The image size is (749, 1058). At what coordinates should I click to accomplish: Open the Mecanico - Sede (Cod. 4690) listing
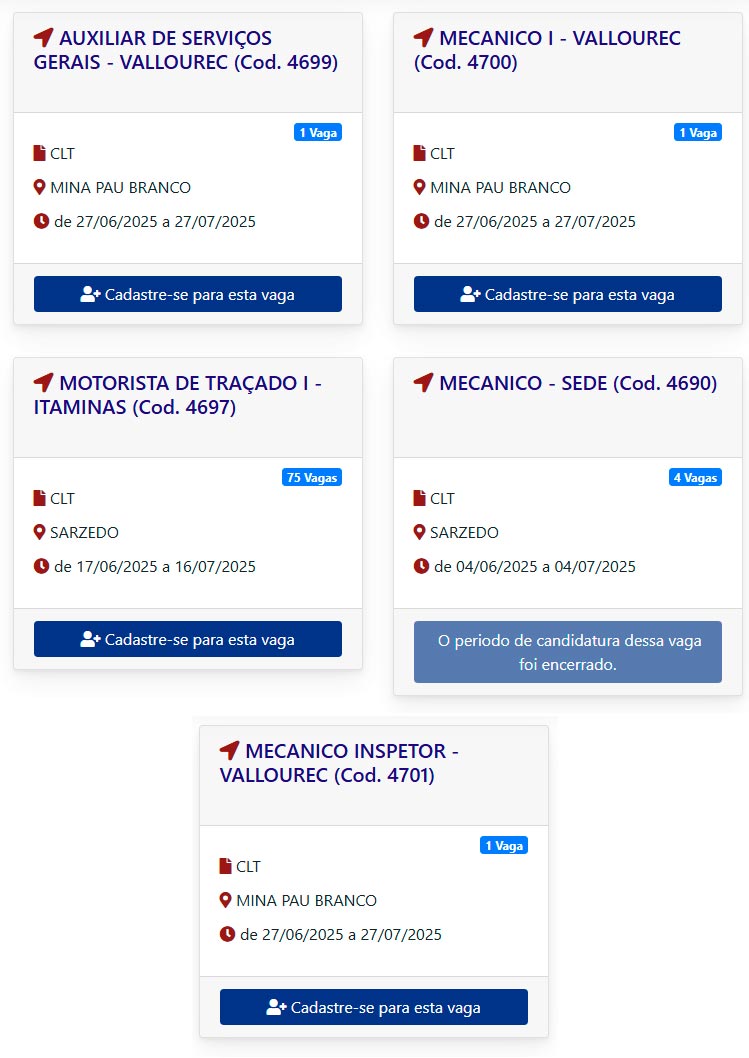click(565, 383)
